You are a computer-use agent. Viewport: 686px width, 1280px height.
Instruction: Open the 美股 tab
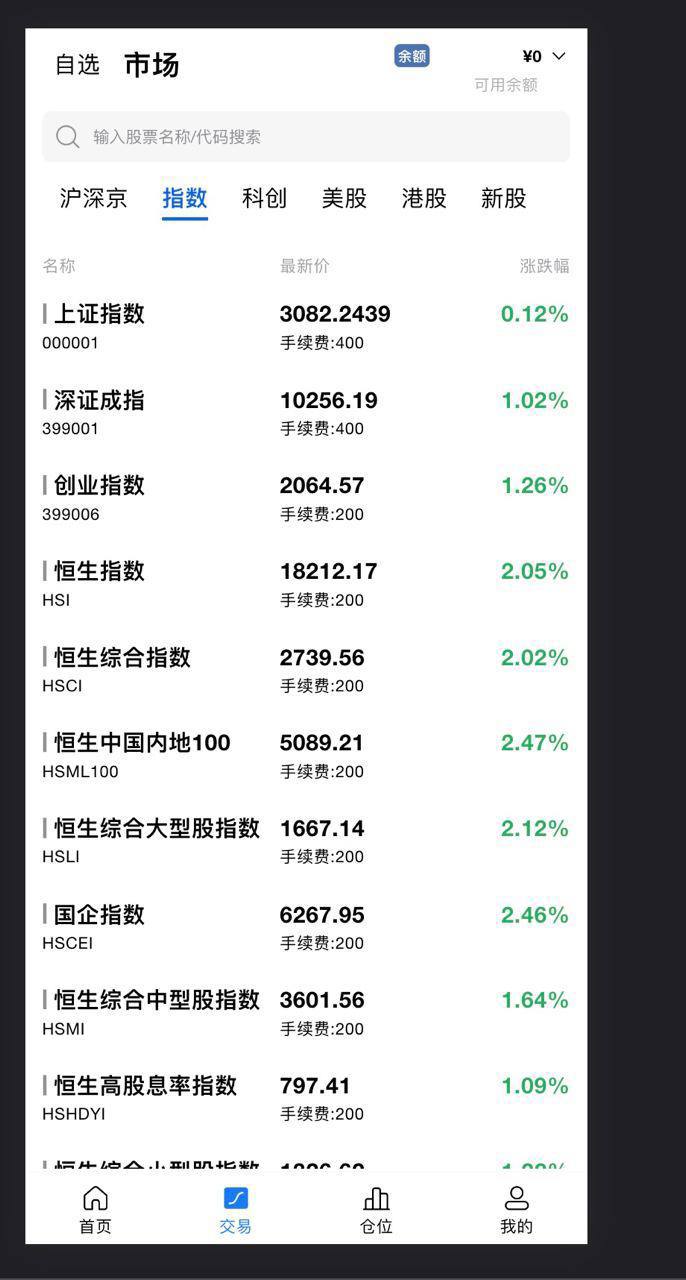(344, 198)
